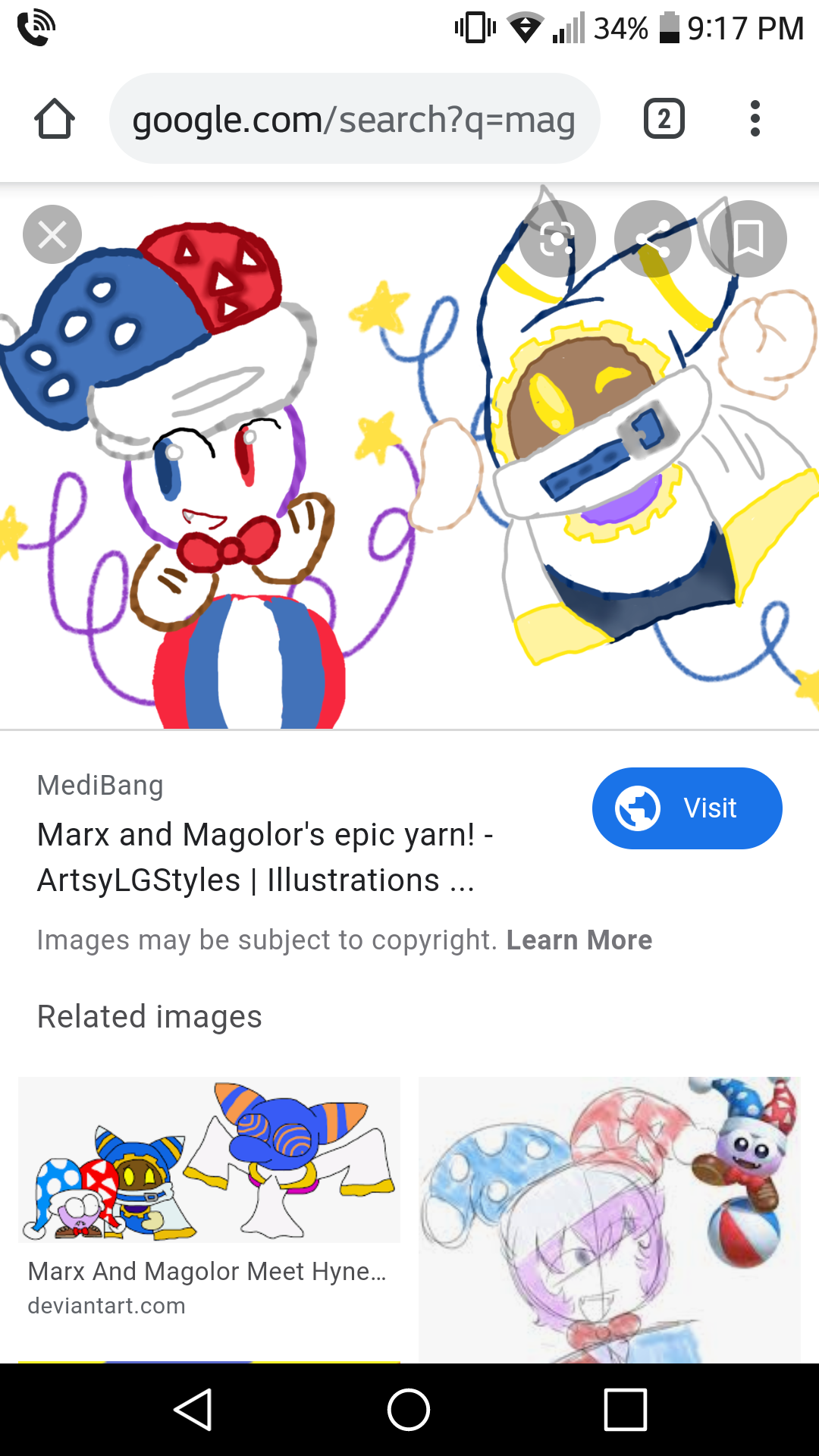Share this image
The height and width of the screenshot is (1456, 819).
(653, 239)
